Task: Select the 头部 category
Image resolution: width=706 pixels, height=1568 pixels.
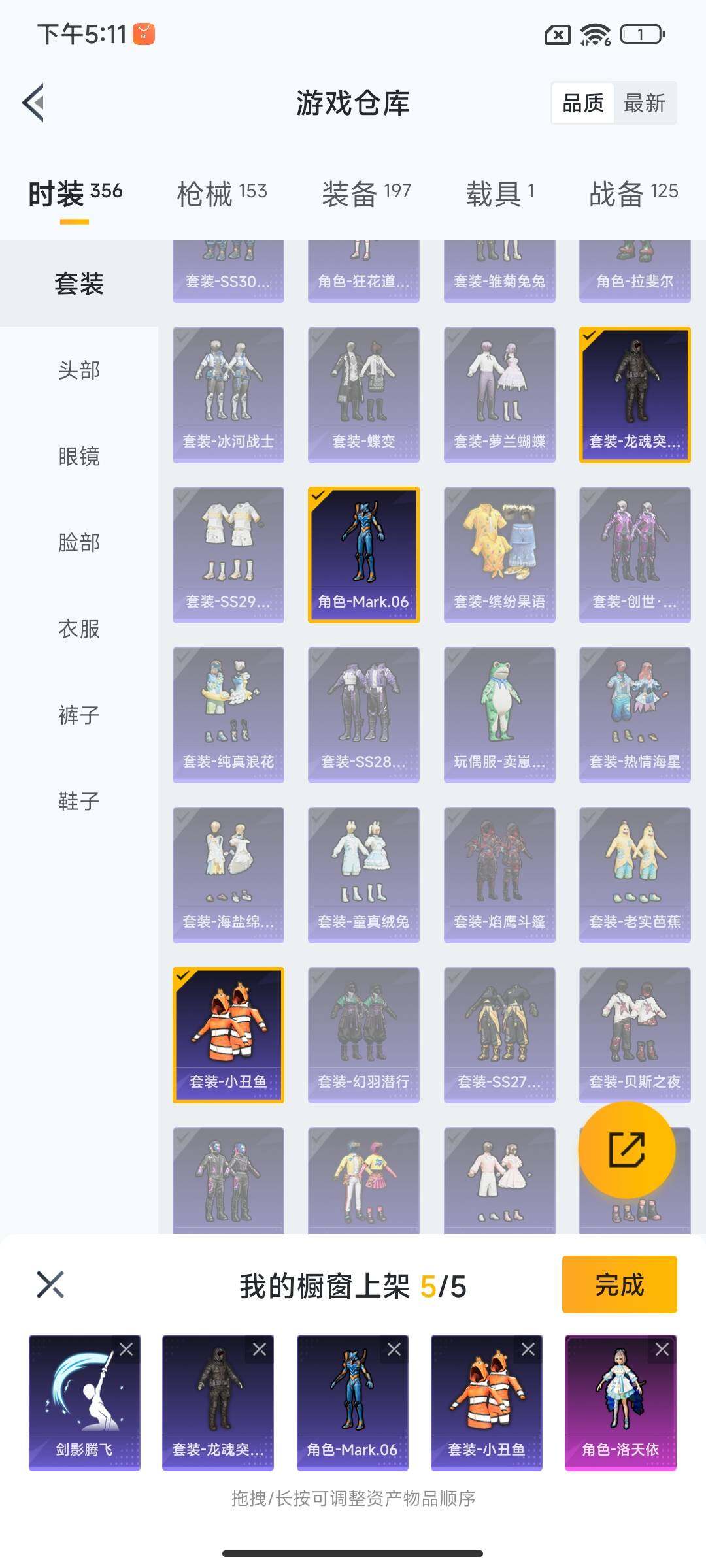Action: point(79,370)
